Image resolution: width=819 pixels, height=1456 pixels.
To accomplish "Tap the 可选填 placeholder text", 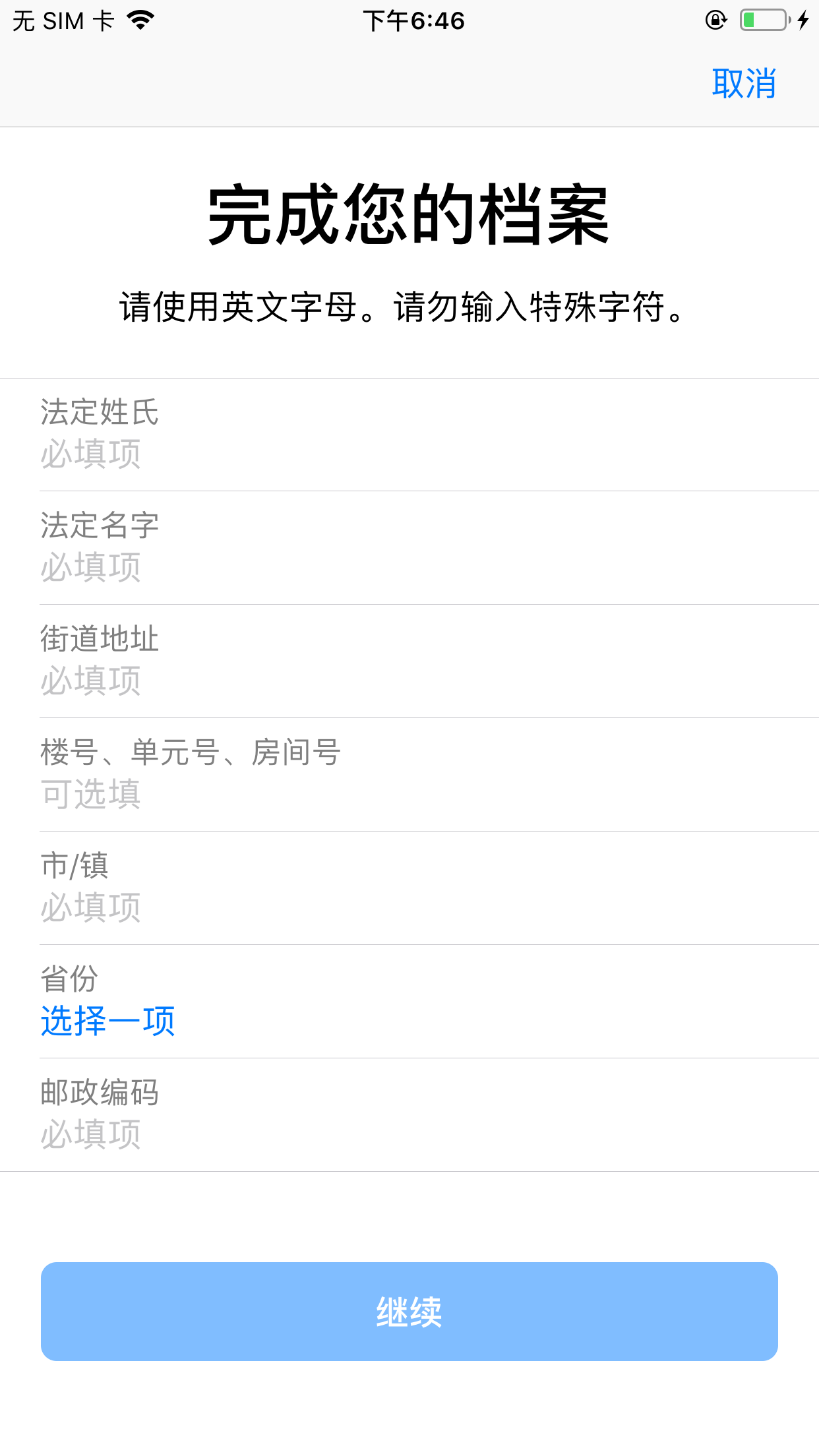I will coord(90,794).
